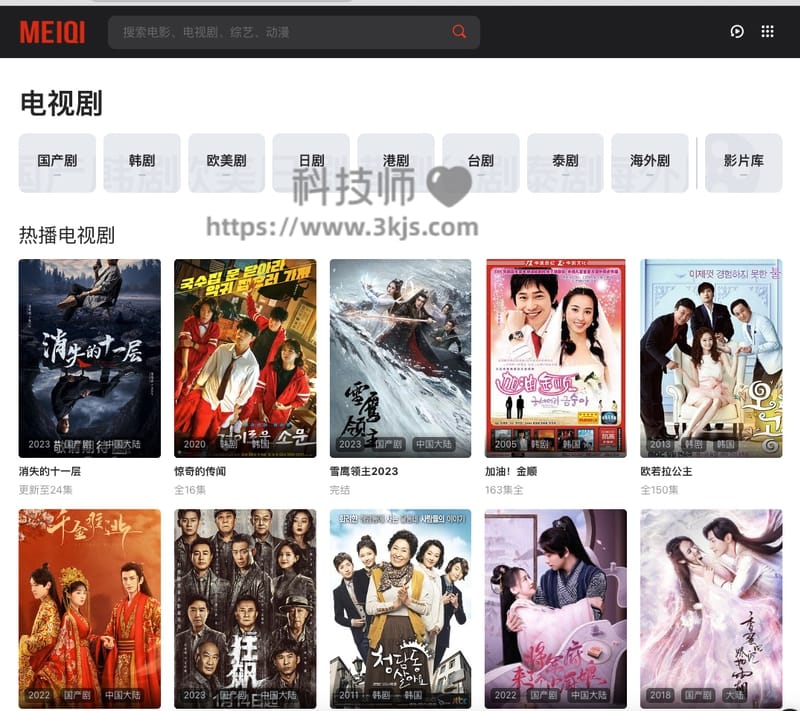Browse the 台剧 category

tap(481, 161)
